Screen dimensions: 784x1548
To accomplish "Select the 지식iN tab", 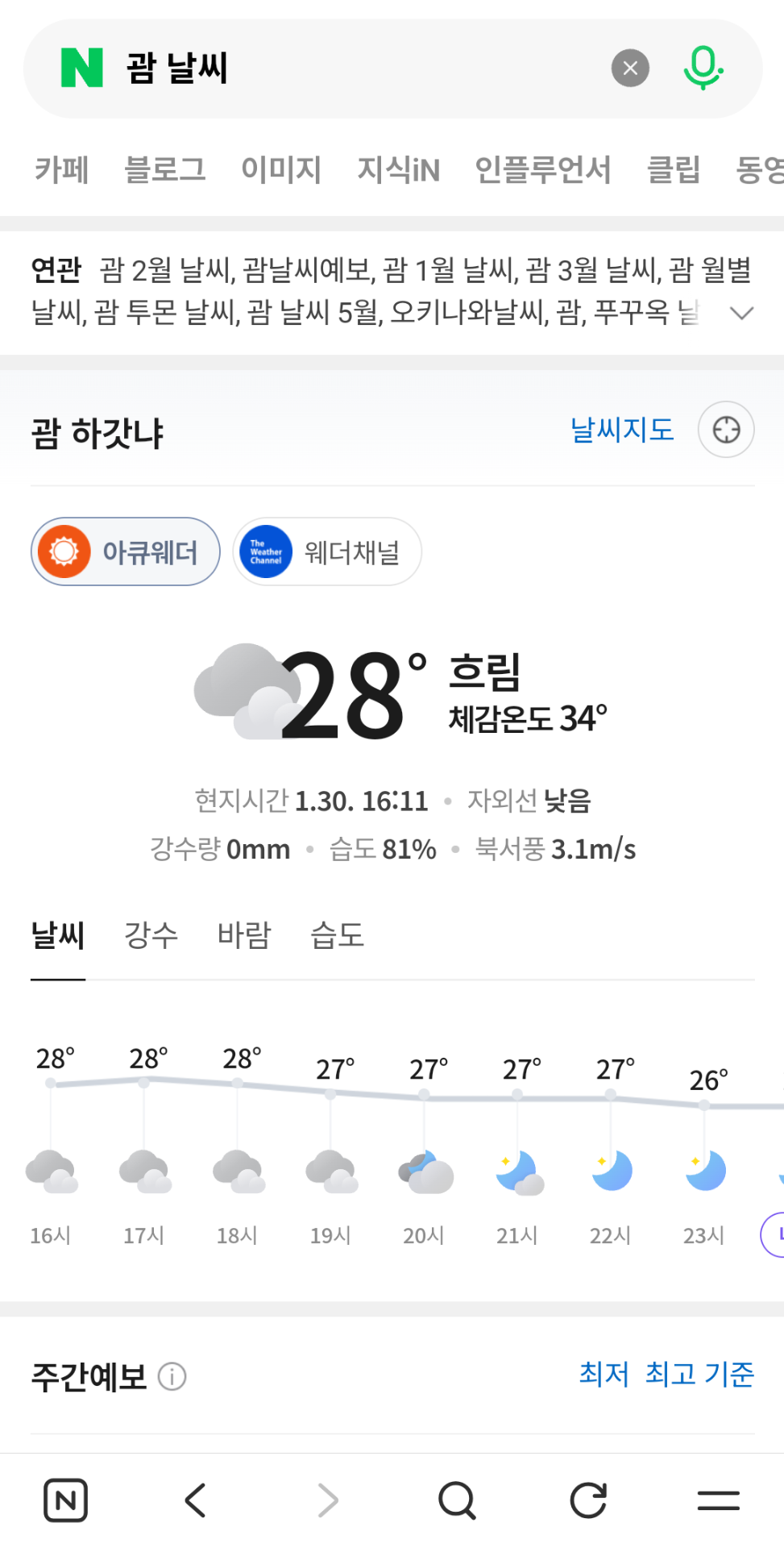I will tap(398, 170).
